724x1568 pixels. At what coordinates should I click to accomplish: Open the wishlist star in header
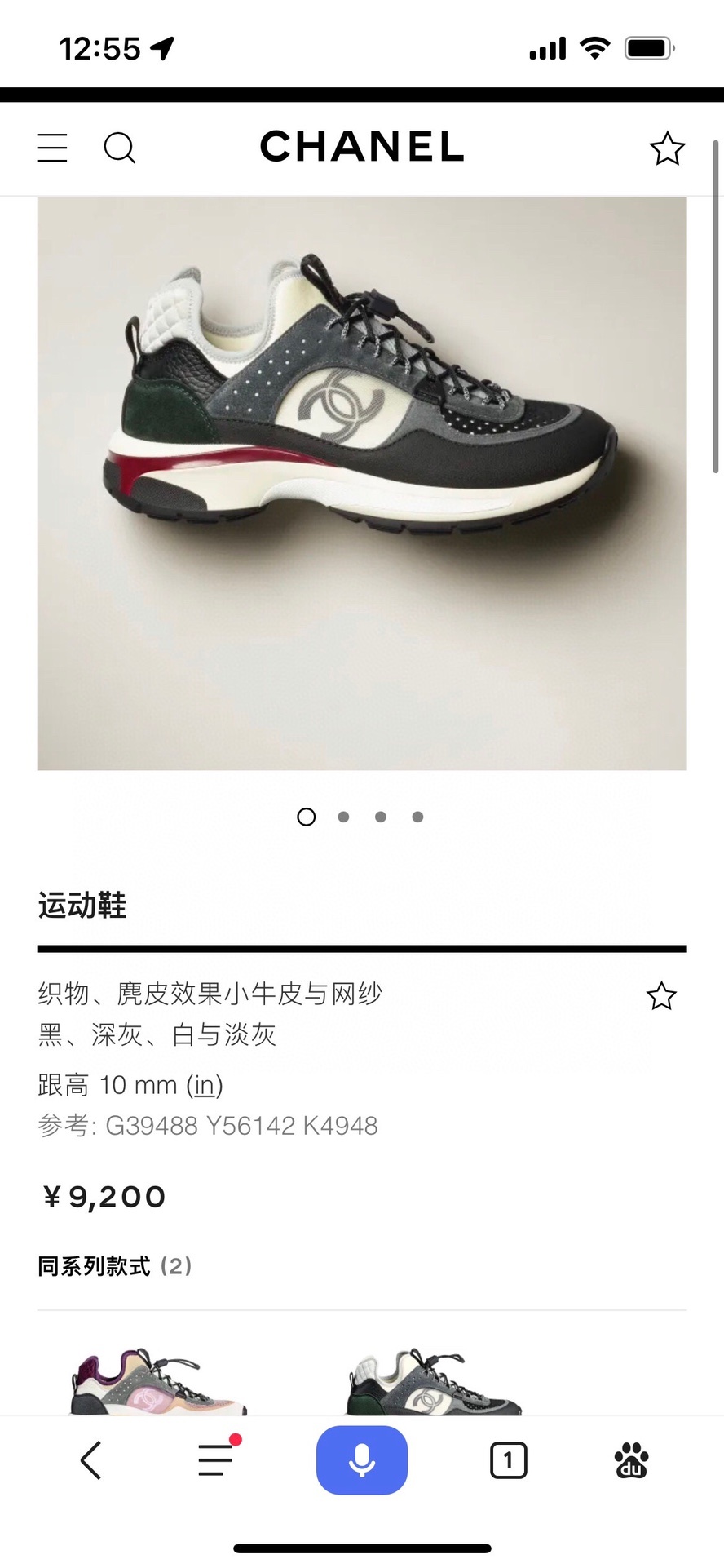667,148
